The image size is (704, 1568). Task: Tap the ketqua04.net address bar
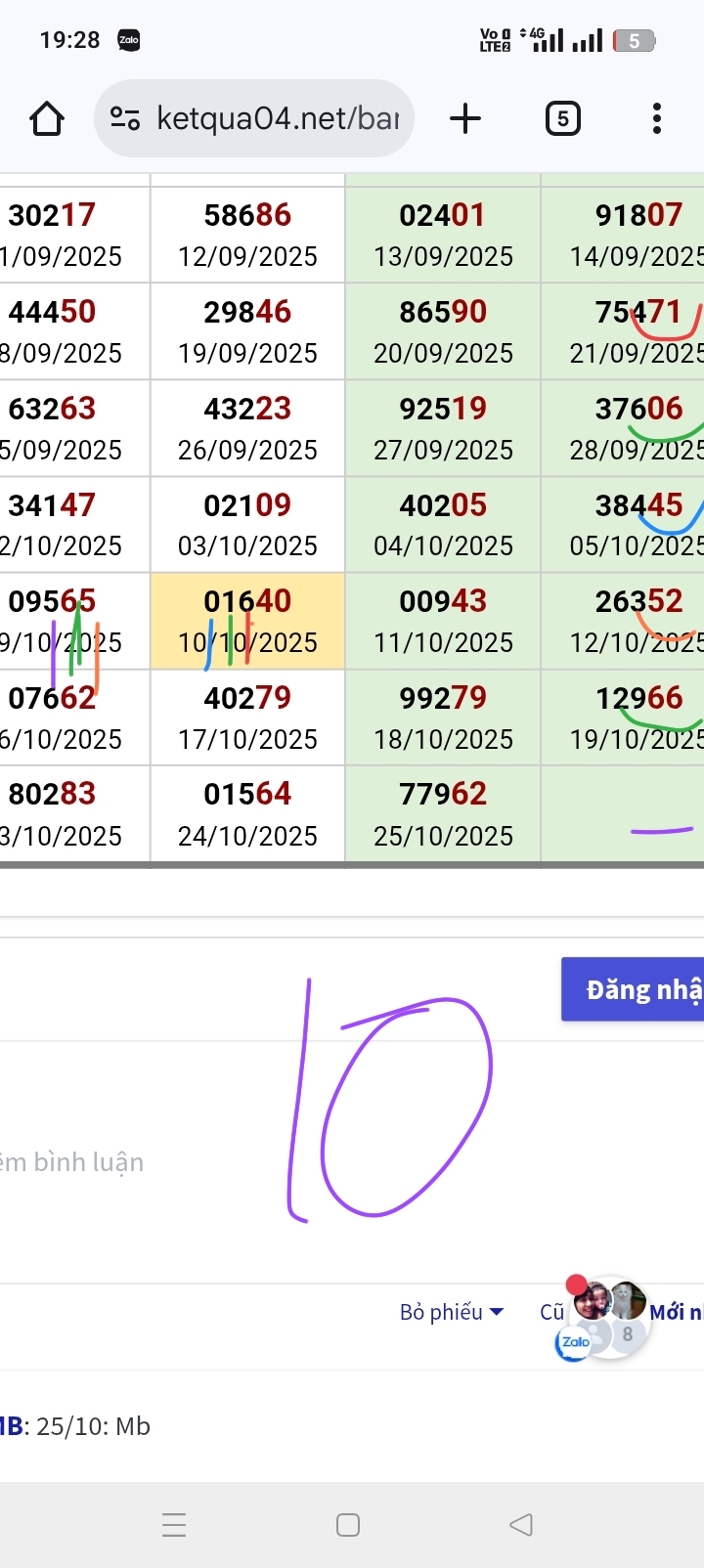278,119
